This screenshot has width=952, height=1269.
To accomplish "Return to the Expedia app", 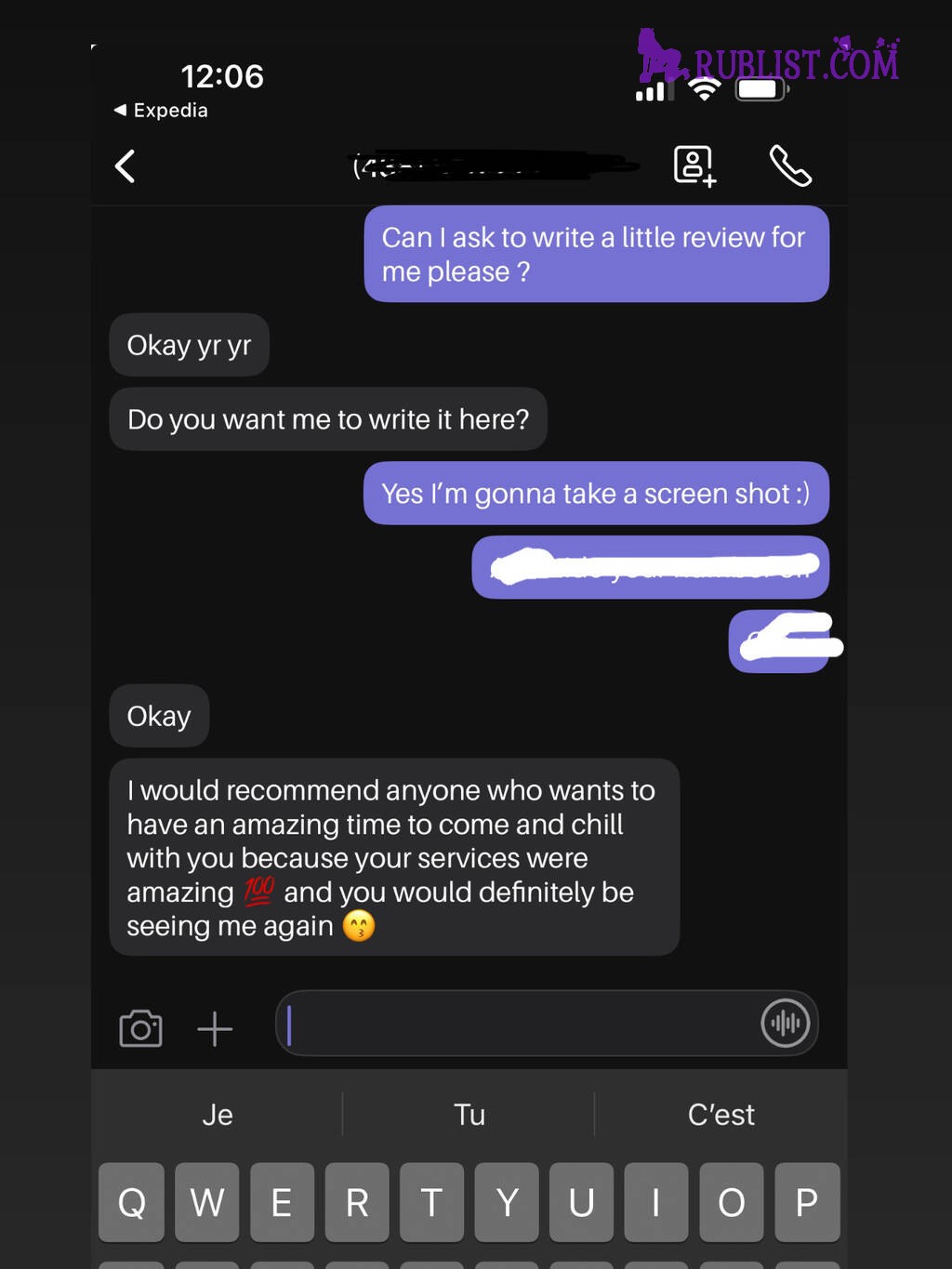I will click(160, 110).
